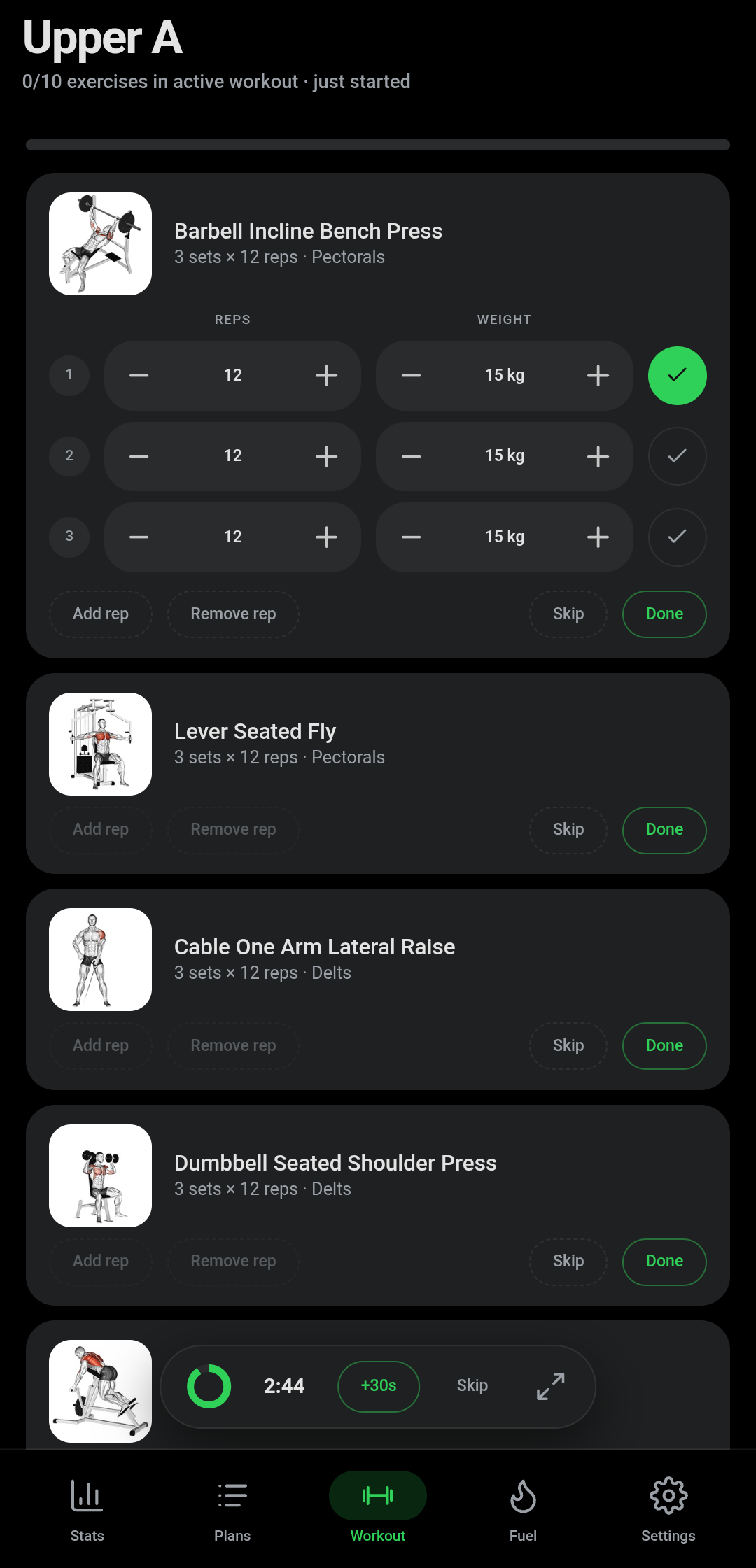Mark set 2 of Barbell Incline complete
Viewport: 756px width, 1568px height.
pyautogui.click(x=677, y=456)
